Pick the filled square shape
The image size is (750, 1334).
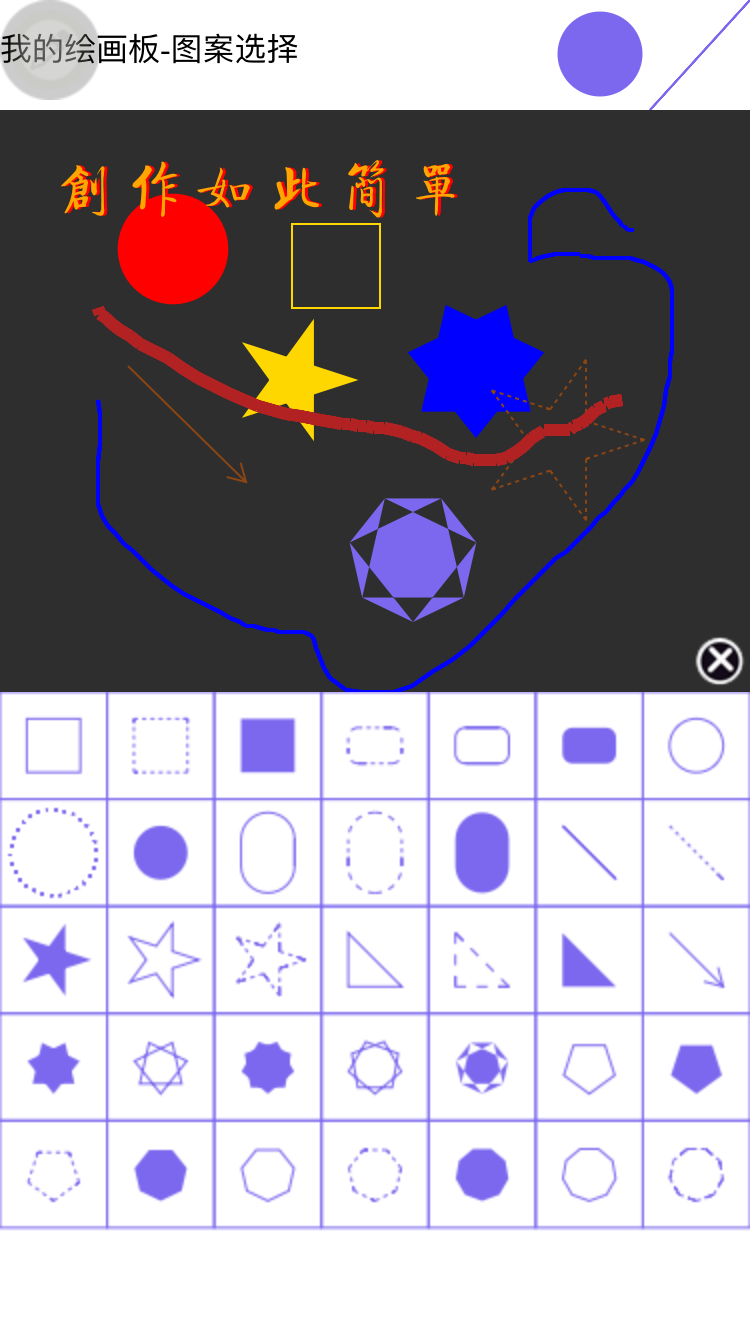coord(268,746)
